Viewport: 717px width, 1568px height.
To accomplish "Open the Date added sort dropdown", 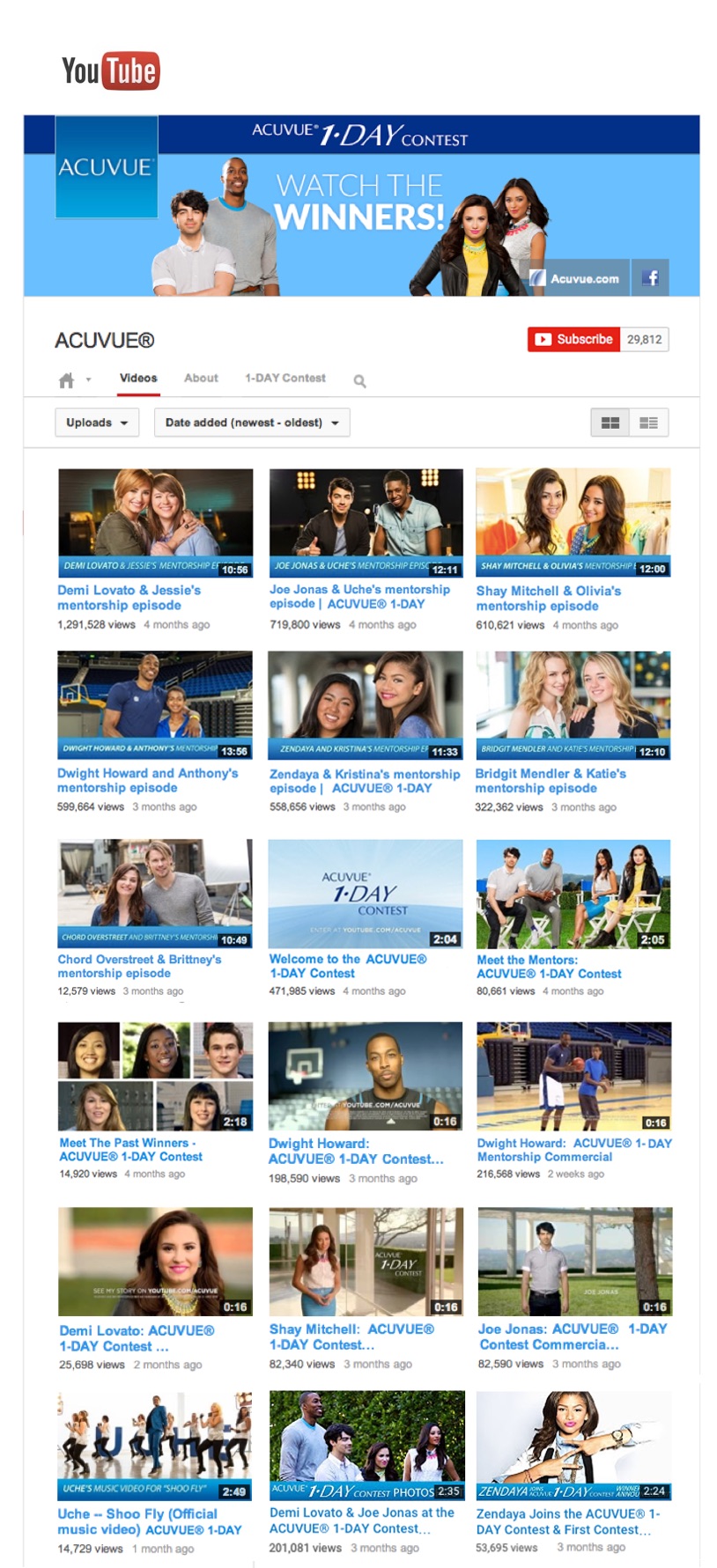I will coord(252,423).
